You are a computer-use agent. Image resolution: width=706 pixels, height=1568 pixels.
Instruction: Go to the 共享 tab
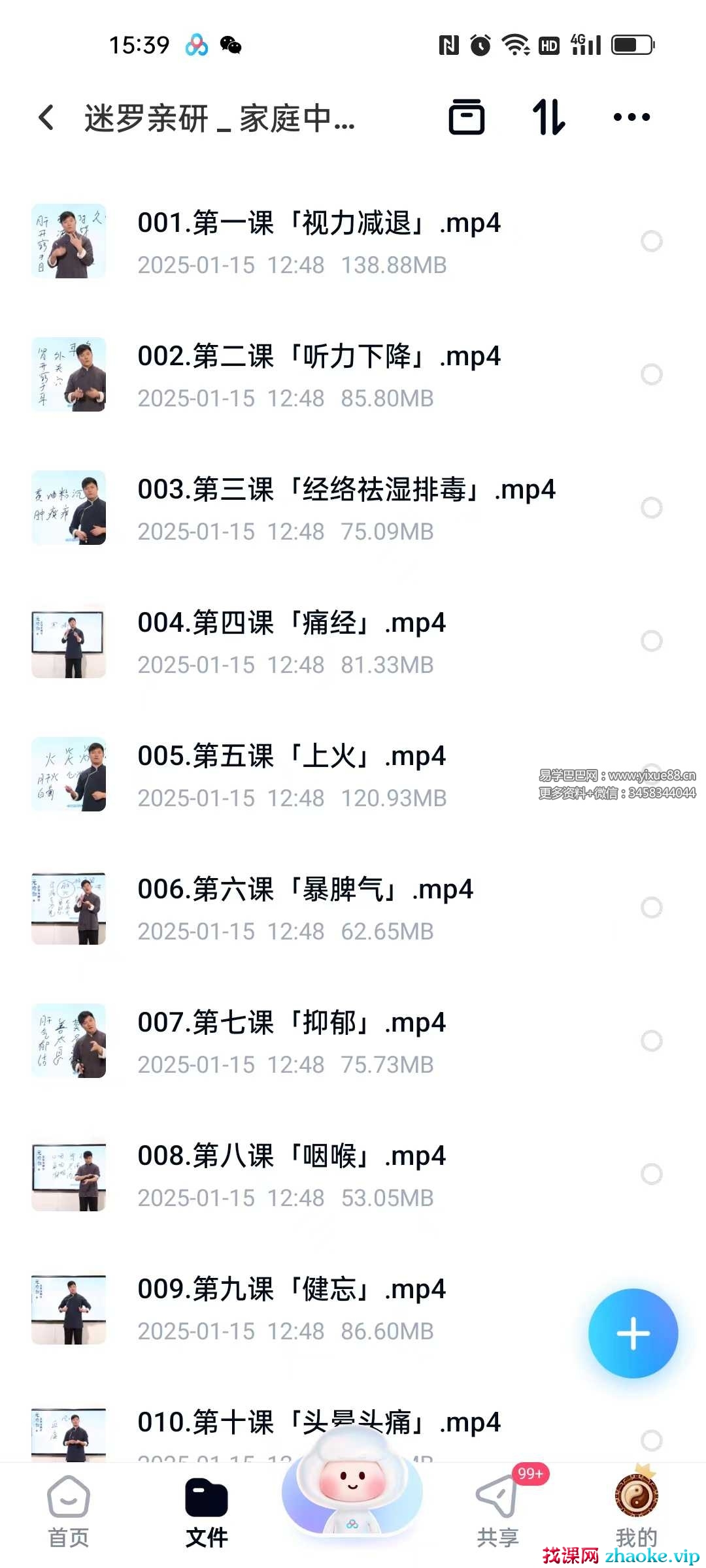(x=497, y=1511)
